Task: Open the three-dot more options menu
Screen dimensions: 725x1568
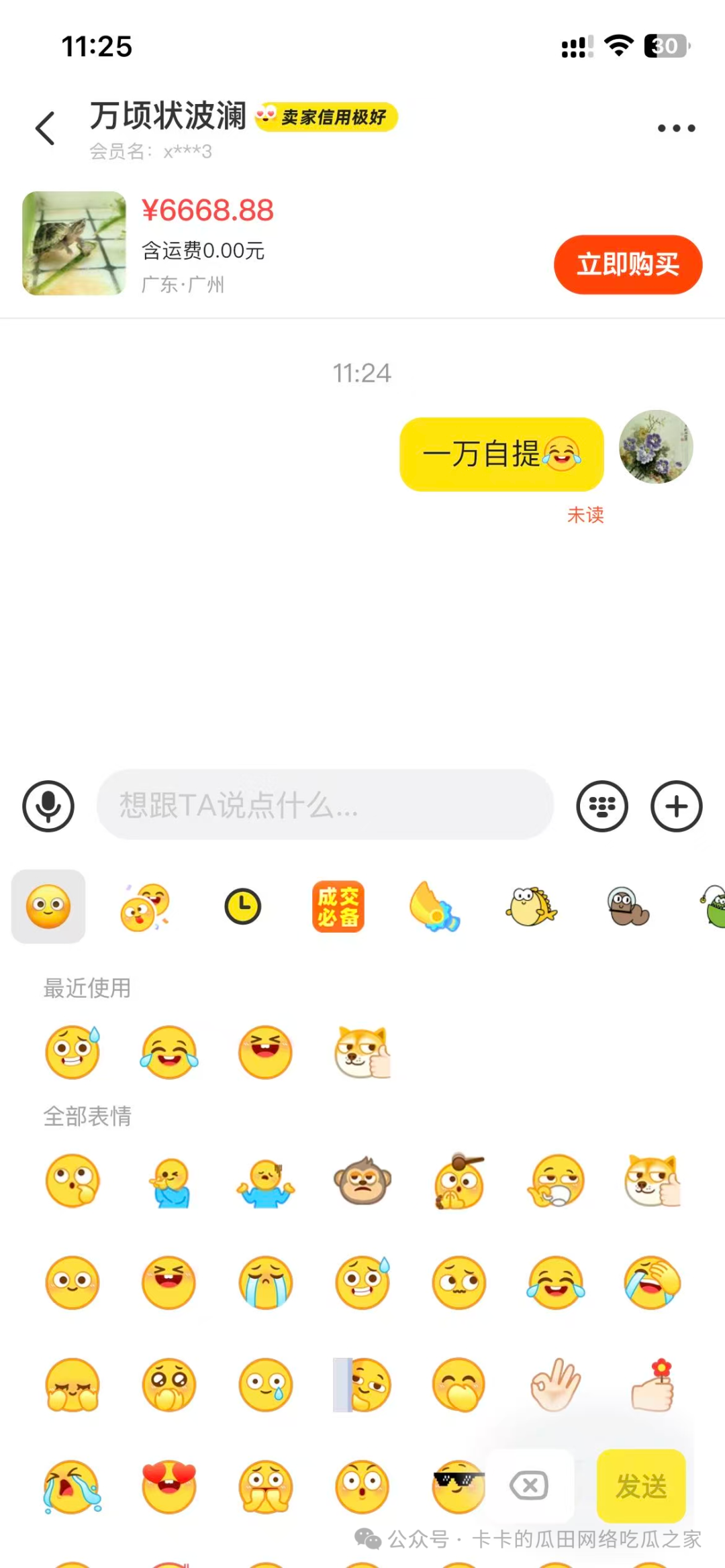Action: [x=676, y=128]
